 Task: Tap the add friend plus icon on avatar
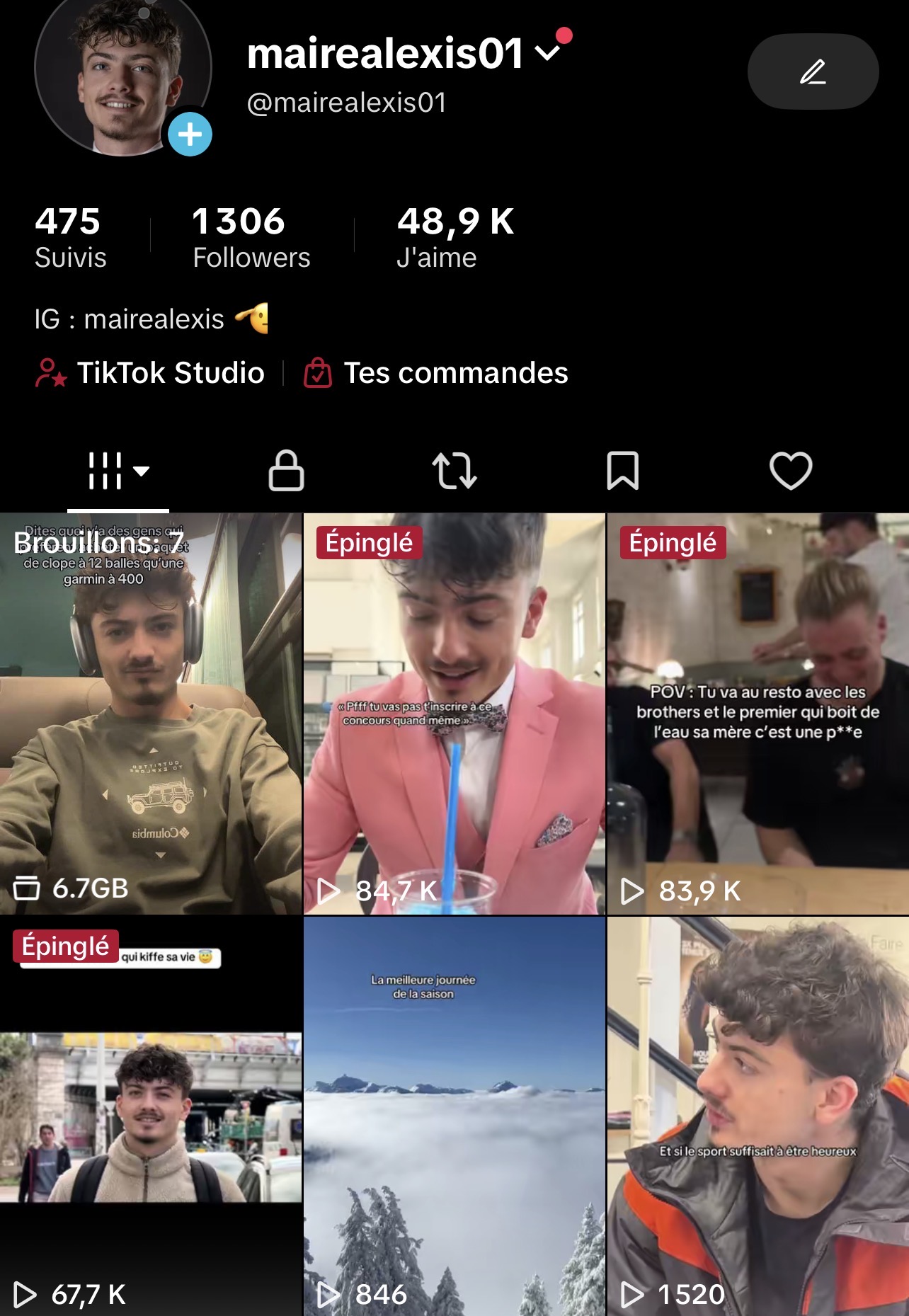pos(189,132)
